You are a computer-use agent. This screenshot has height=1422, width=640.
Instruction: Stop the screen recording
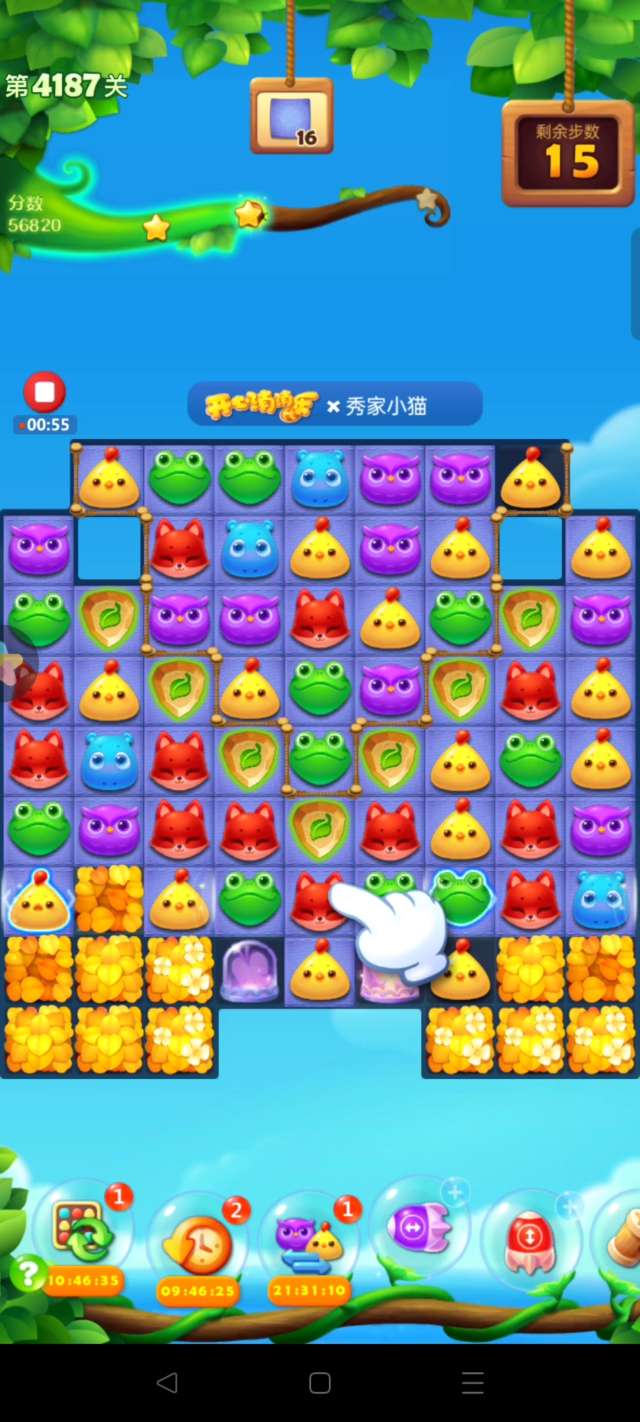44,392
